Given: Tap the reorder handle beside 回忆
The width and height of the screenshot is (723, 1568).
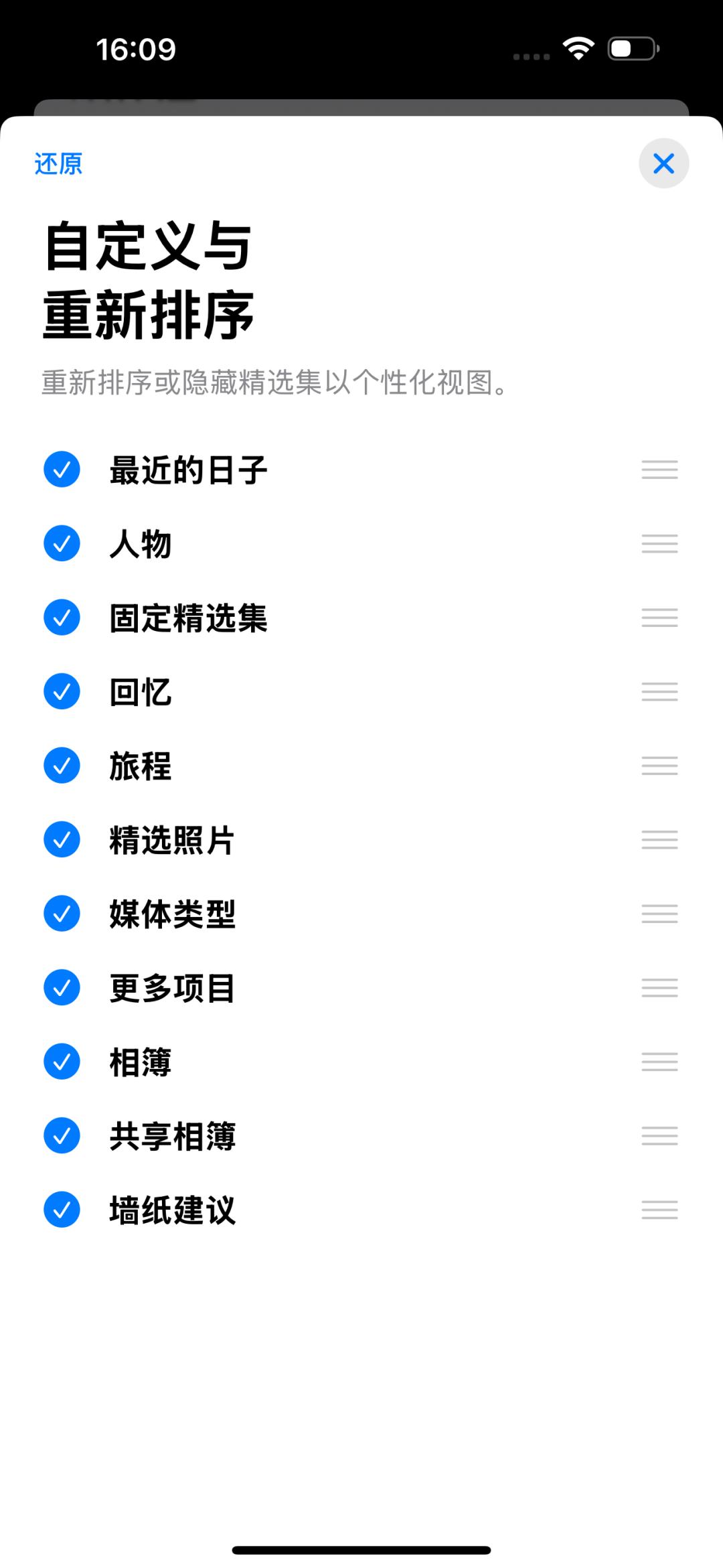Looking at the screenshot, I should point(659,691).
